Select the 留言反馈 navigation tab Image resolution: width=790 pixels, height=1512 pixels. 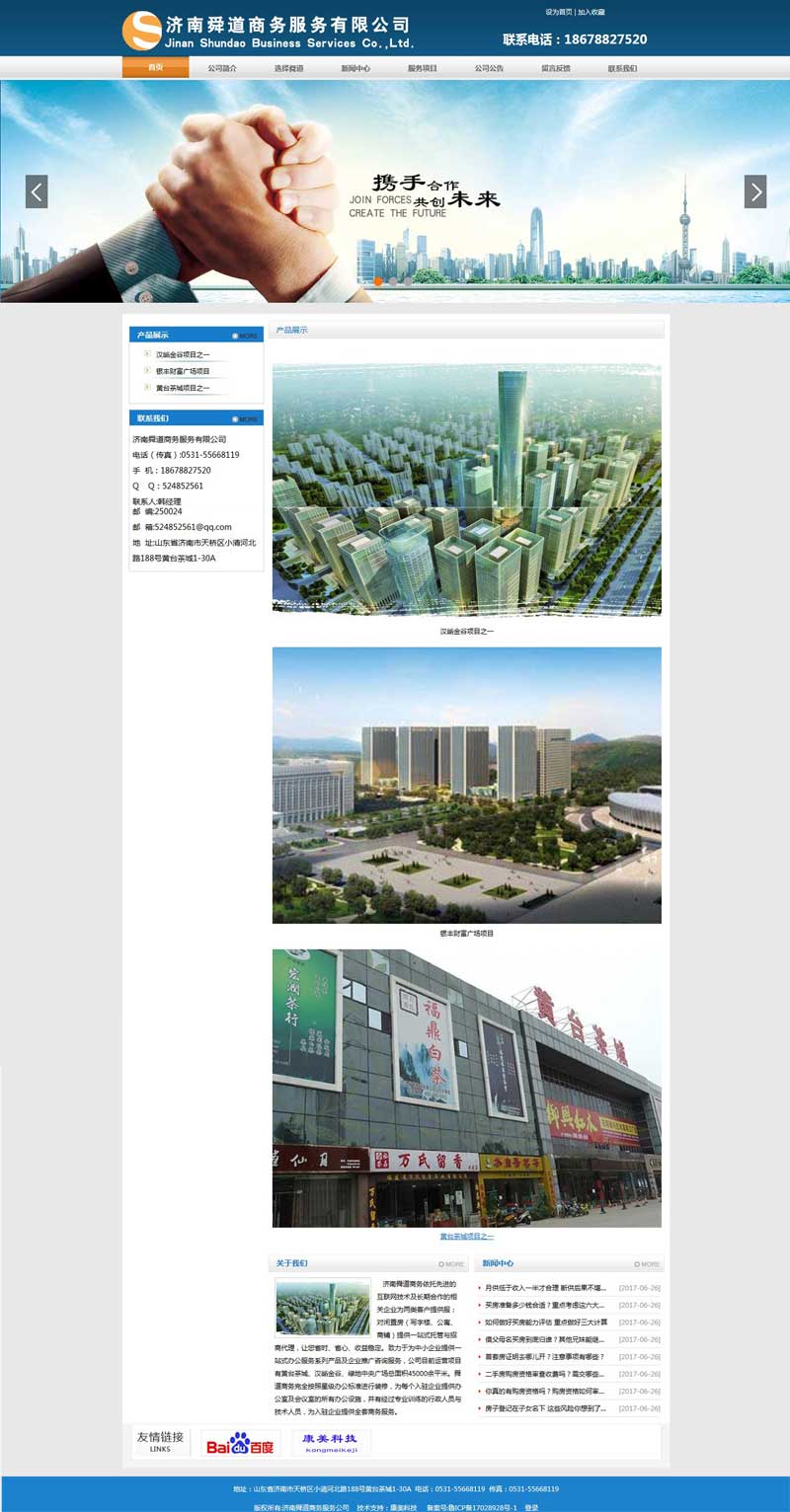click(x=556, y=69)
